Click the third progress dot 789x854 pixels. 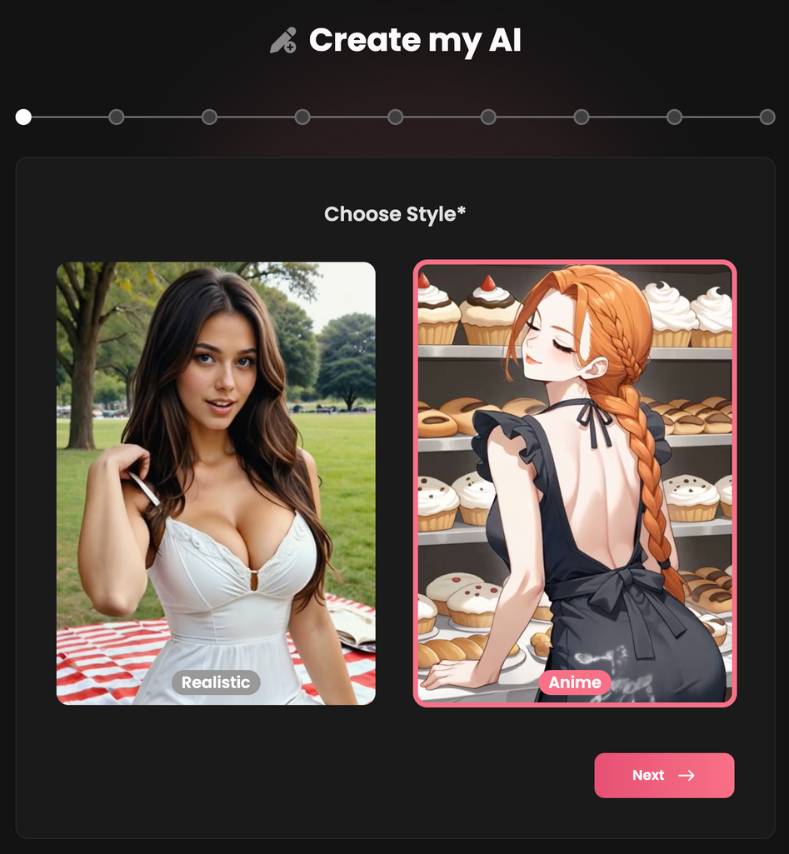(x=209, y=116)
